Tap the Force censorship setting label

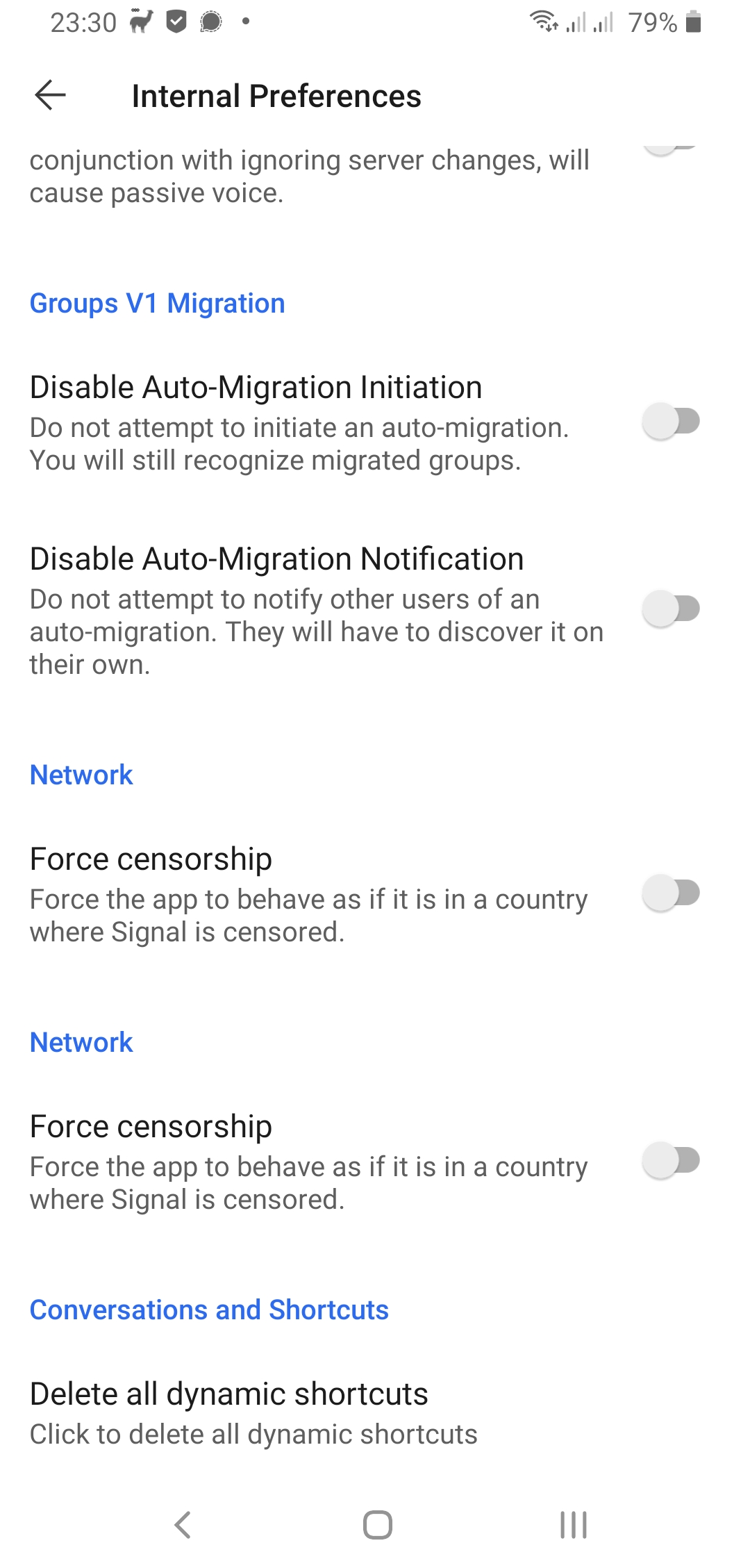click(x=151, y=859)
